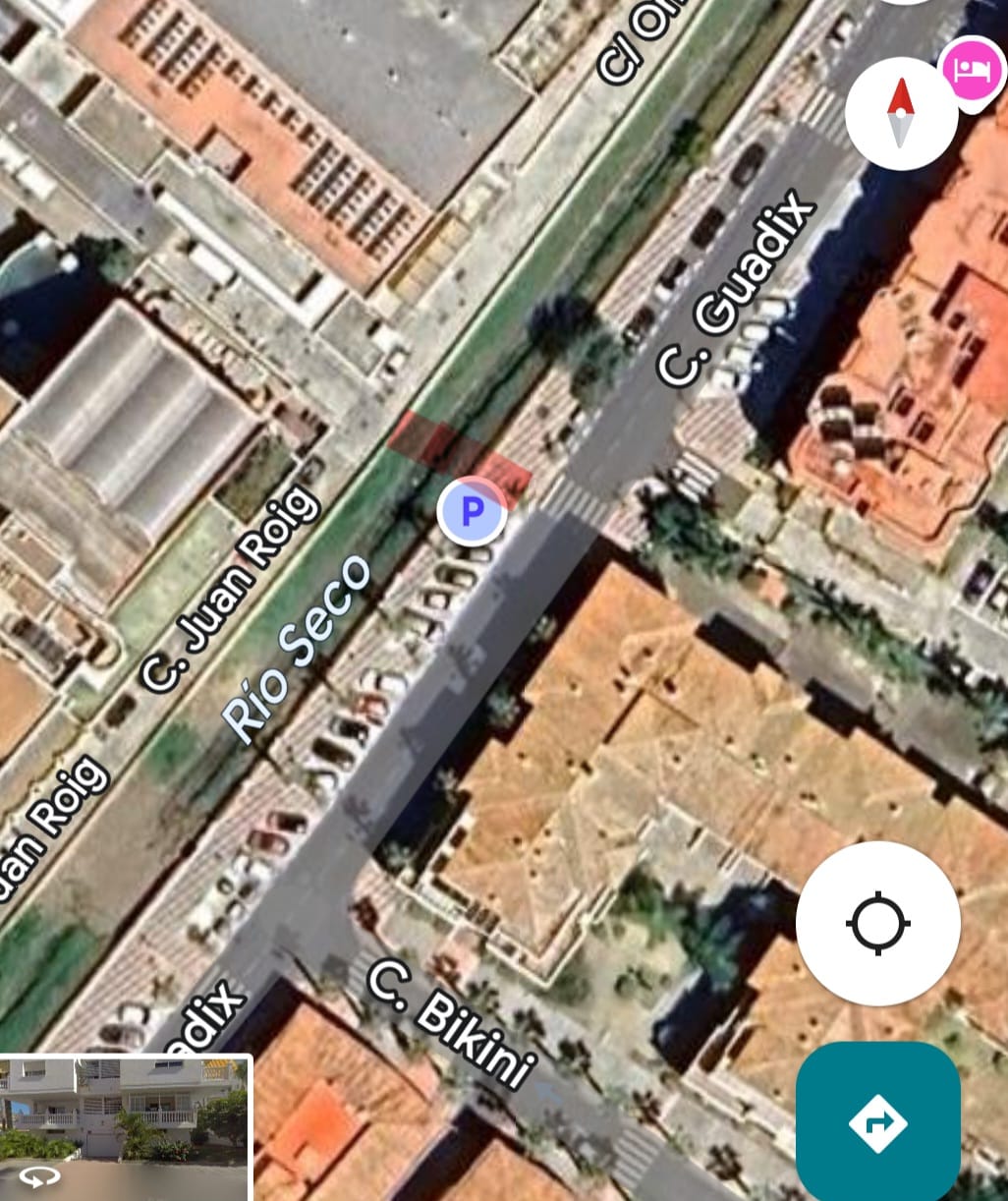Image resolution: width=1008 pixels, height=1201 pixels.
Task: Open the Street View preview thumbnail
Action: pos(125,1127)
